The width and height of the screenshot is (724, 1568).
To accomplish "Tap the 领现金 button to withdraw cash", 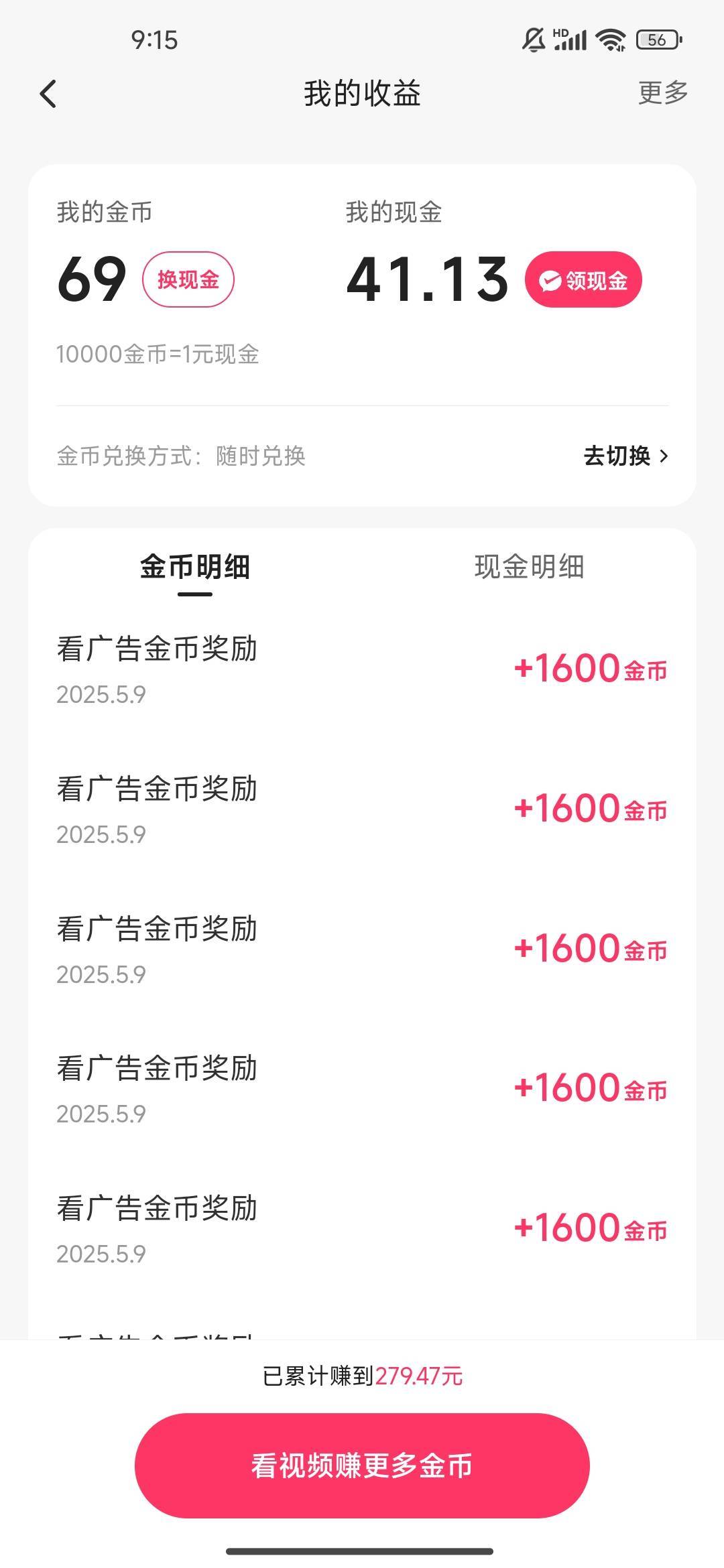I will click(583, 279).
